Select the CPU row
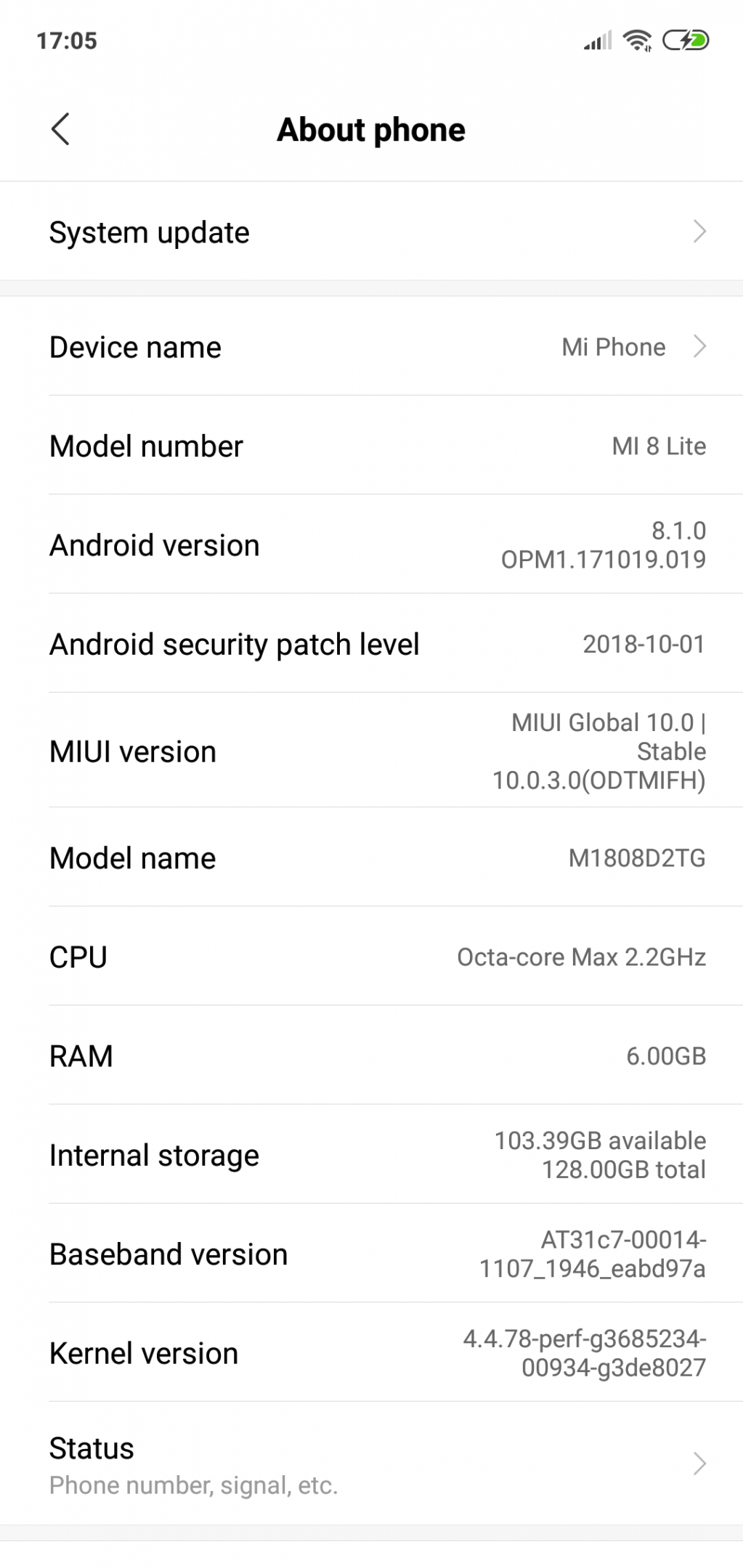 (371, 956)
